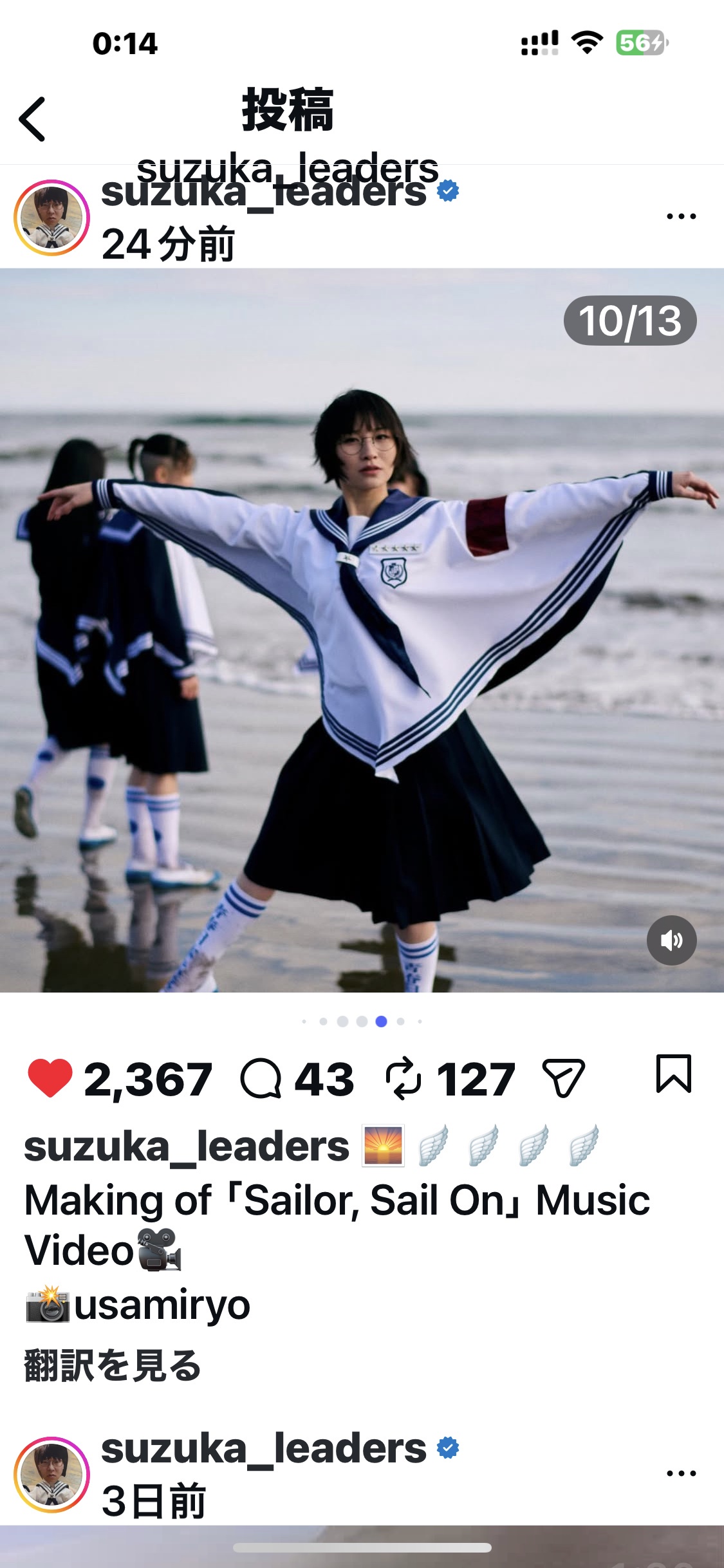The height and width of the screenshot is (1568, 724).
Task: Repost the post with 127 reposts
Action: pos(404,1078)
